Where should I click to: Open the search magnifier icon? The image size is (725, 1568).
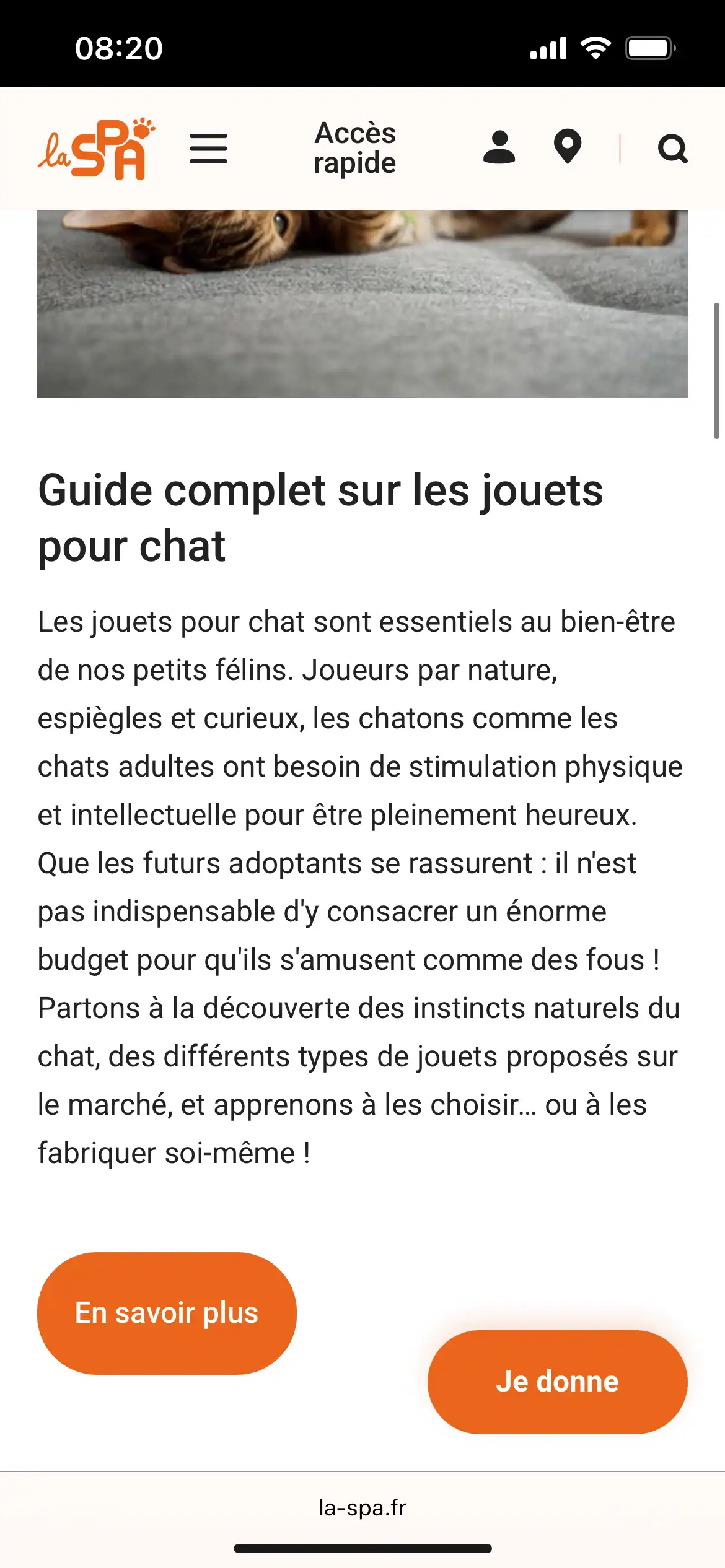673,149
